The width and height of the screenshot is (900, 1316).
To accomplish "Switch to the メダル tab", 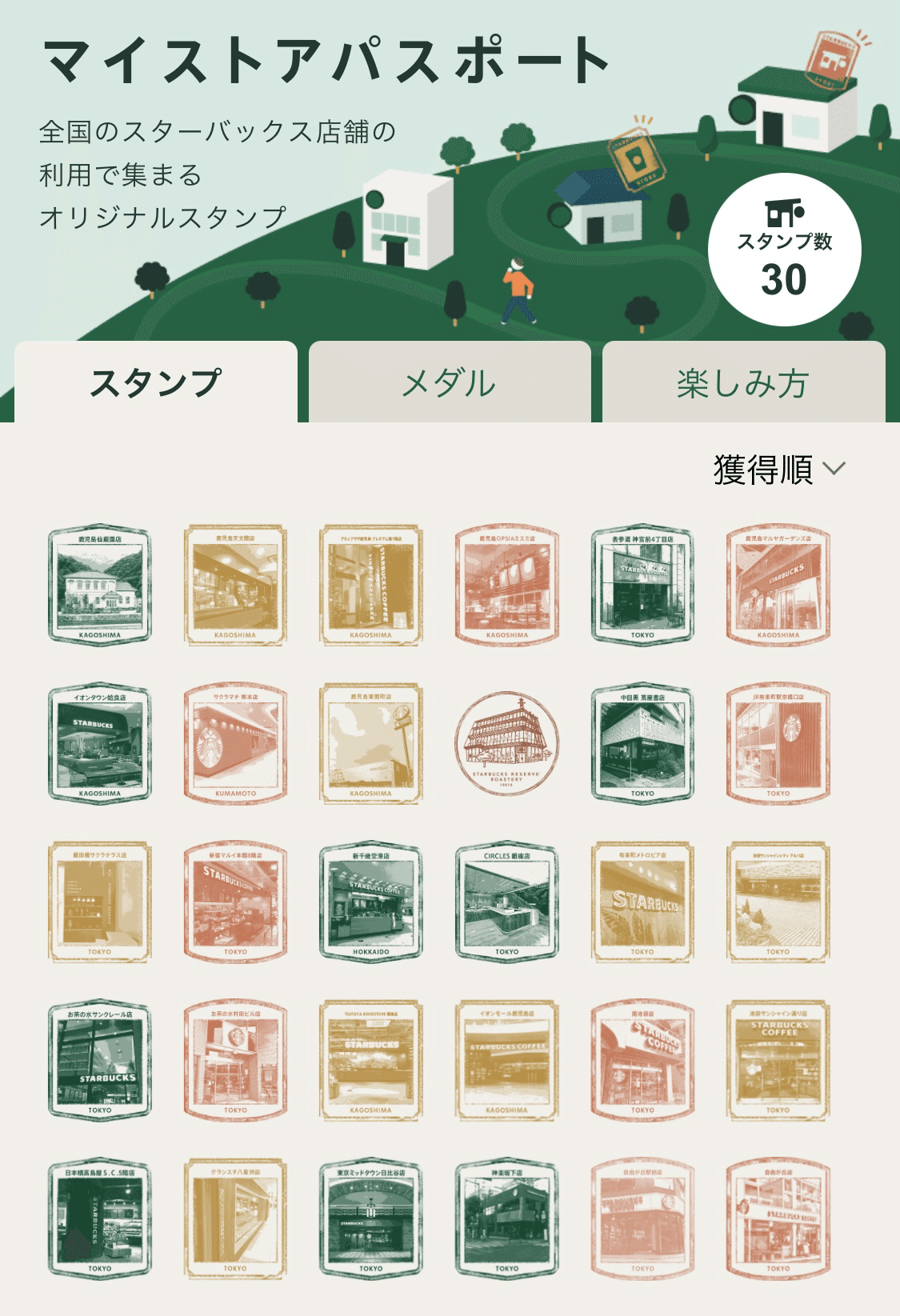I will pyautogui.click(x=450, y=383).
